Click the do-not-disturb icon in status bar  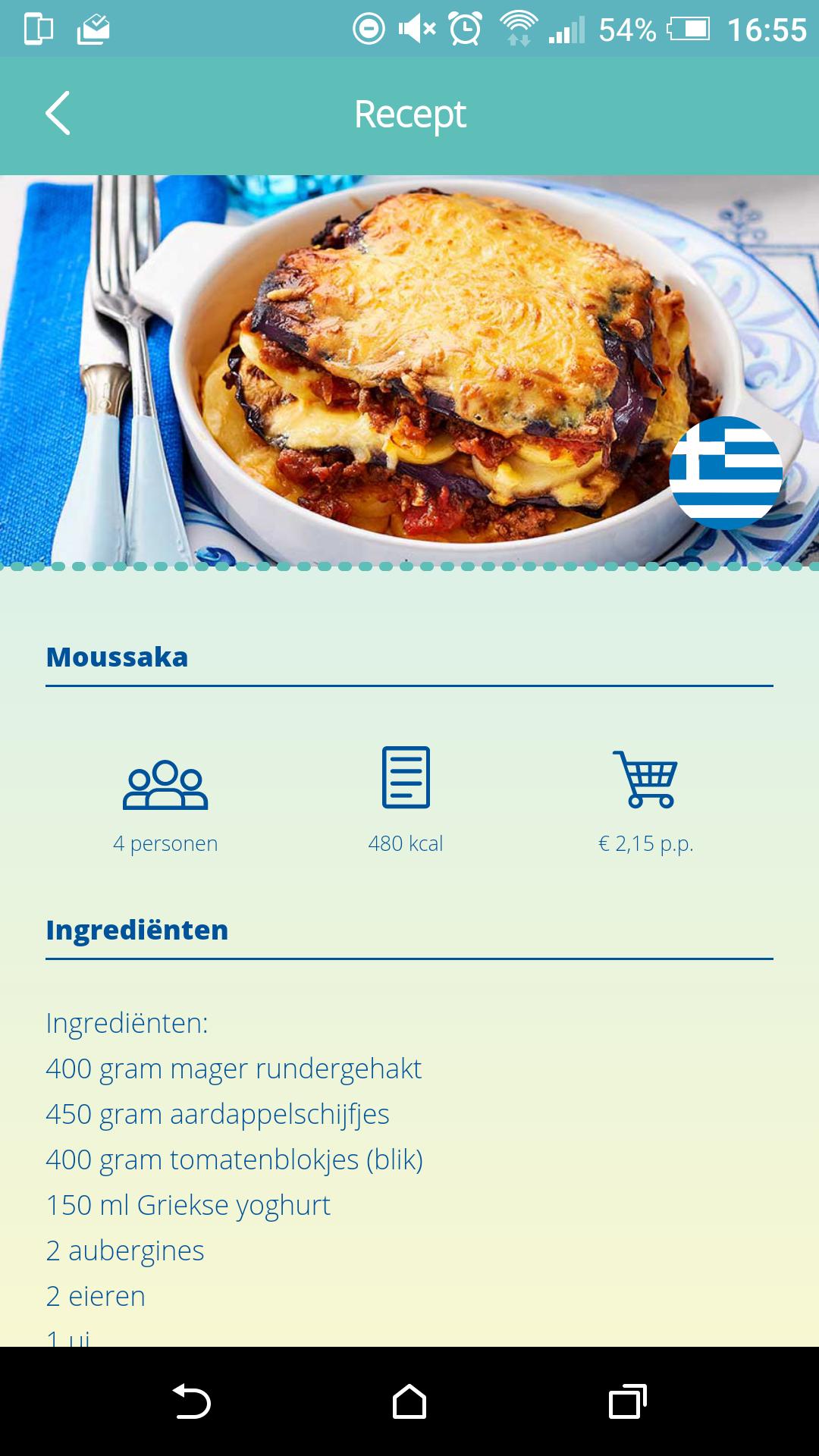(x=369, y=29)
